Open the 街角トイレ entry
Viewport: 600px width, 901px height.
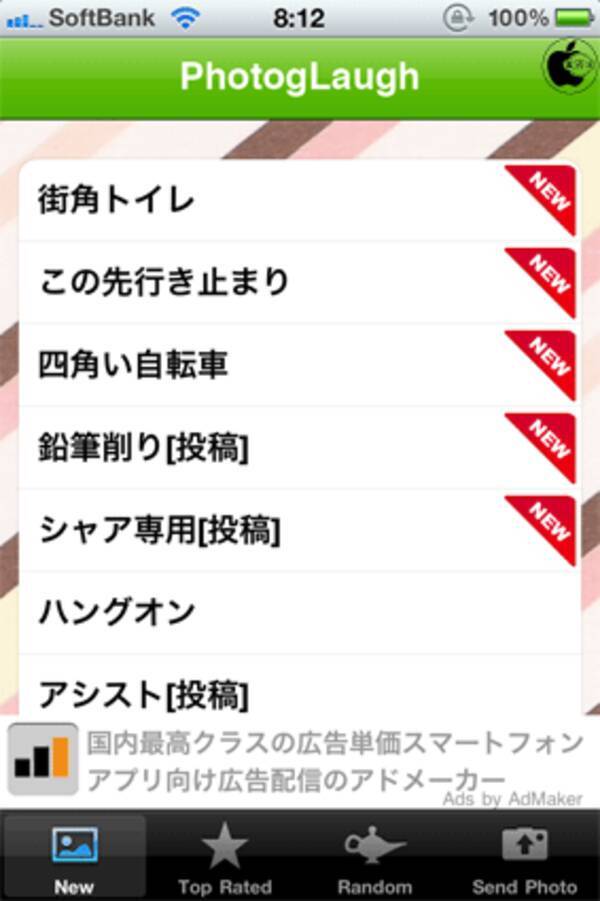tap(298, 201)
